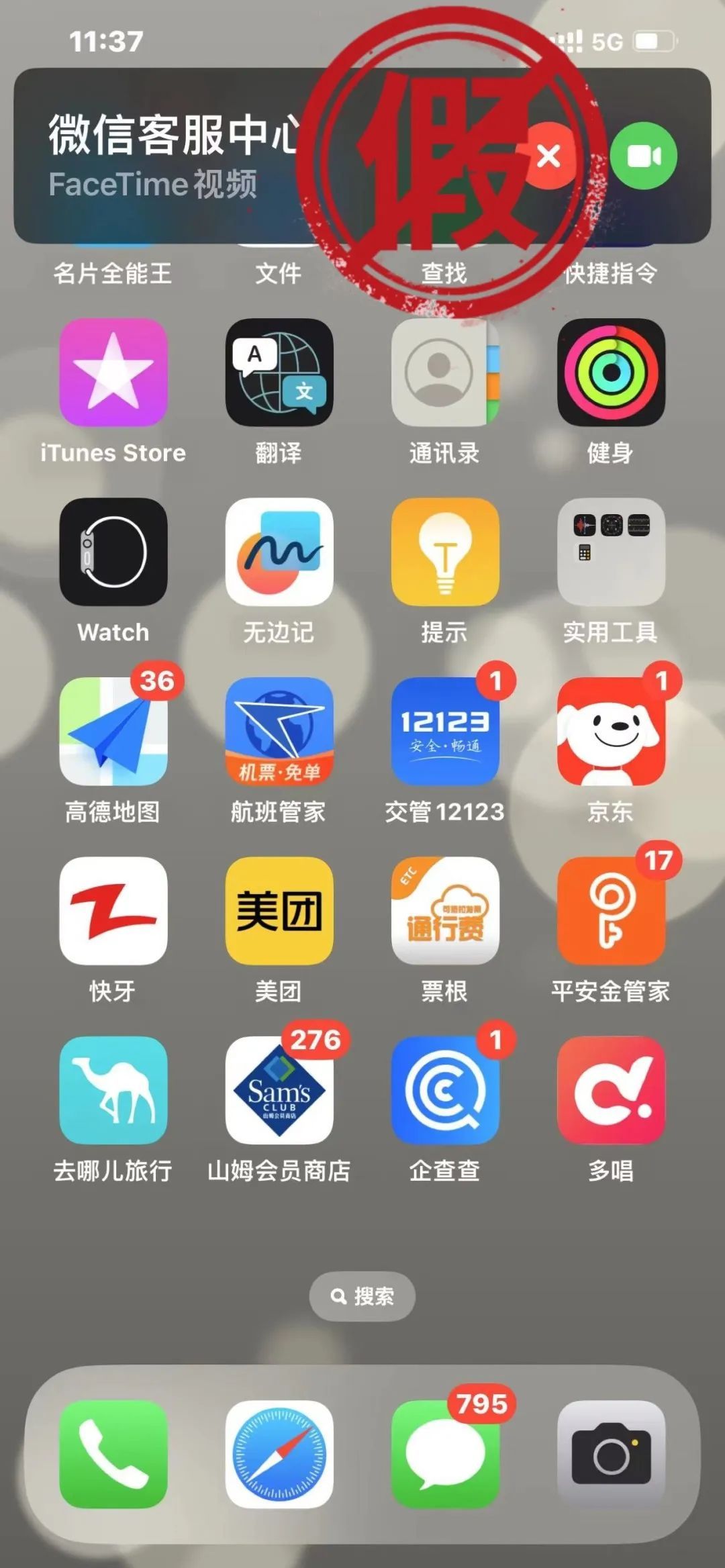Launch the Camera from the dock
The height and width of the screenshot is (1568, 725).
[x=610, y=1455]
